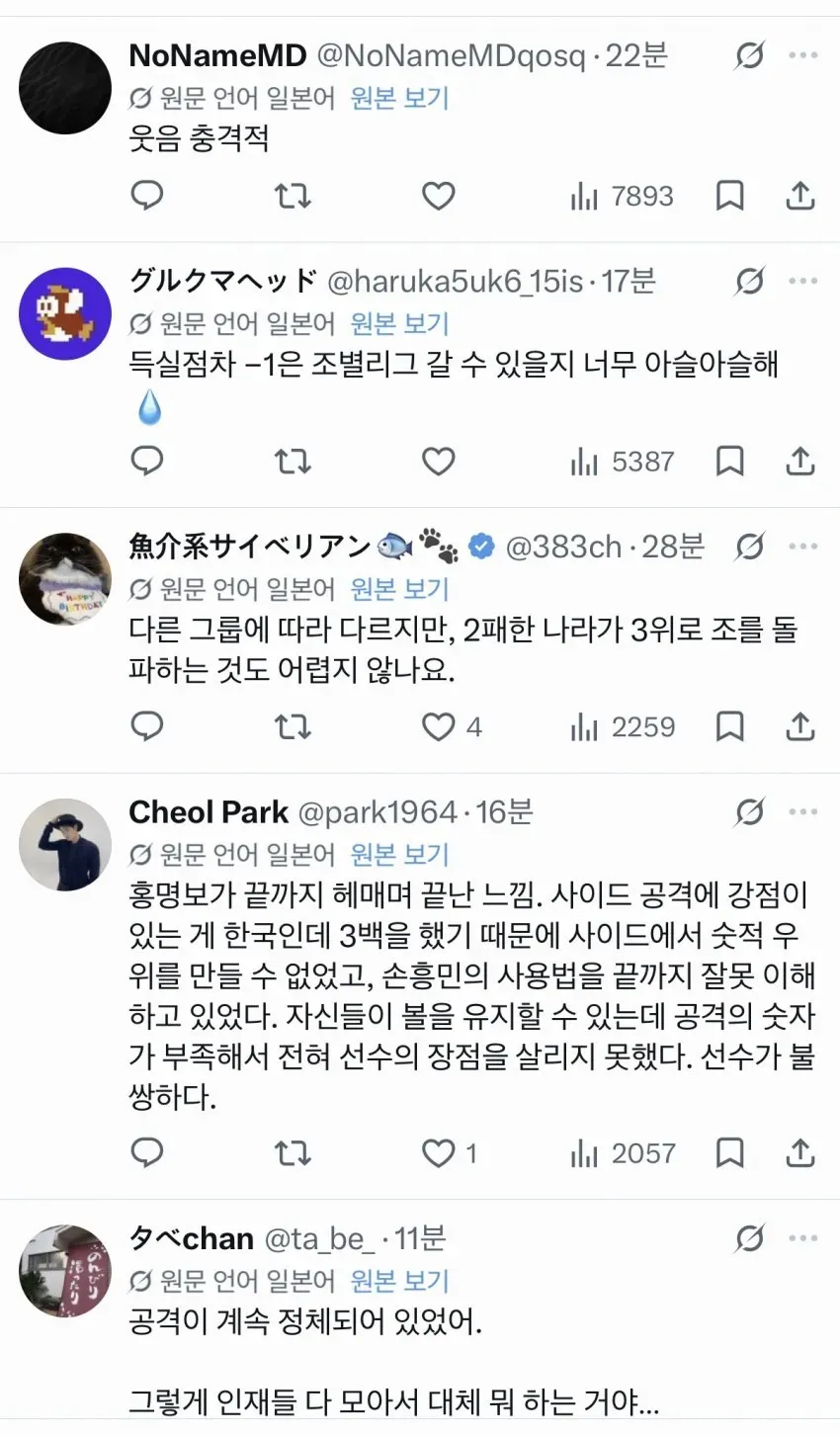View analytics for NoNameMD's tweet
The height and width of the screenshot is (1436, 840).
click(x=622, y=196)
